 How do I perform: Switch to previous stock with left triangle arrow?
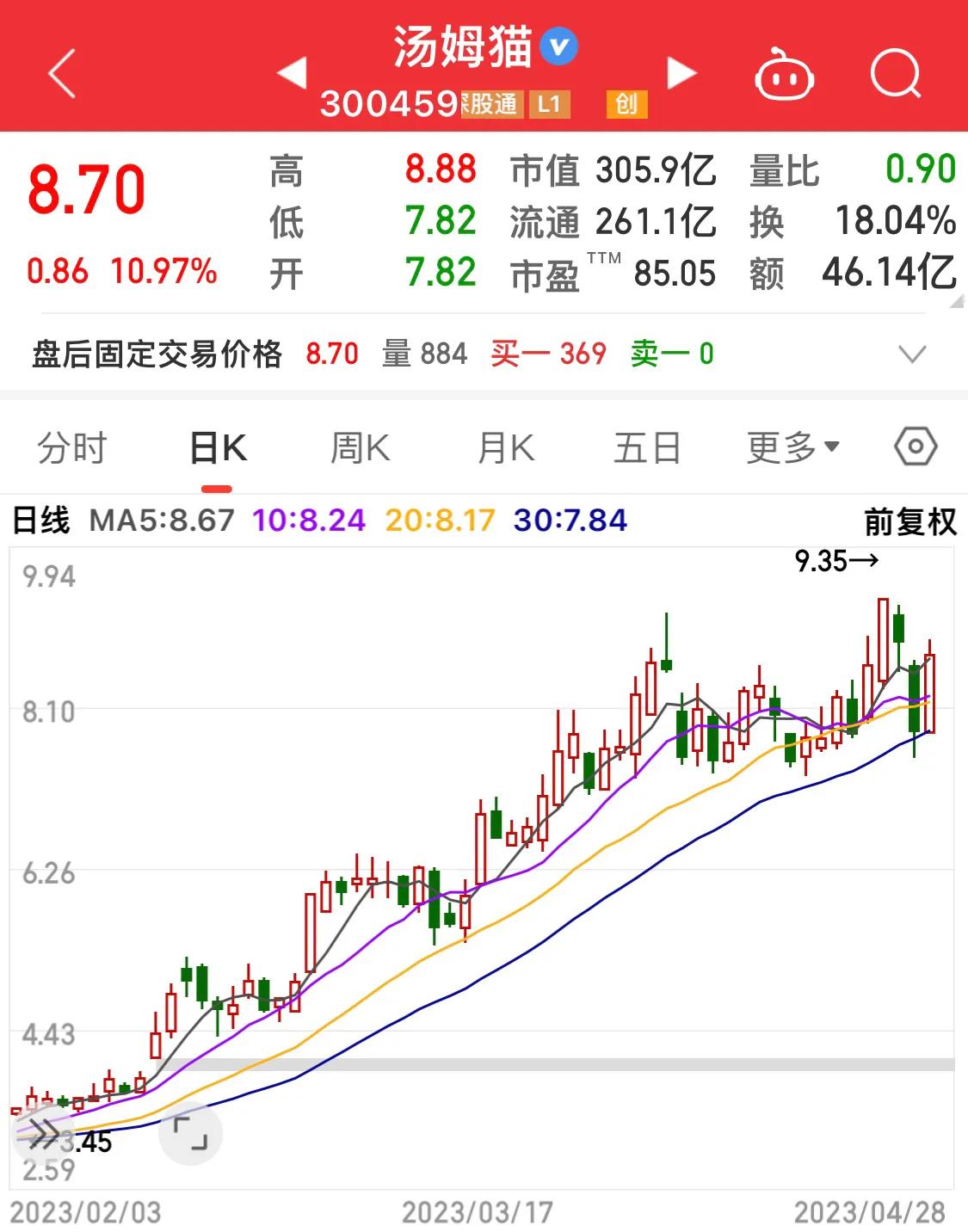click(x=293, y=75)
